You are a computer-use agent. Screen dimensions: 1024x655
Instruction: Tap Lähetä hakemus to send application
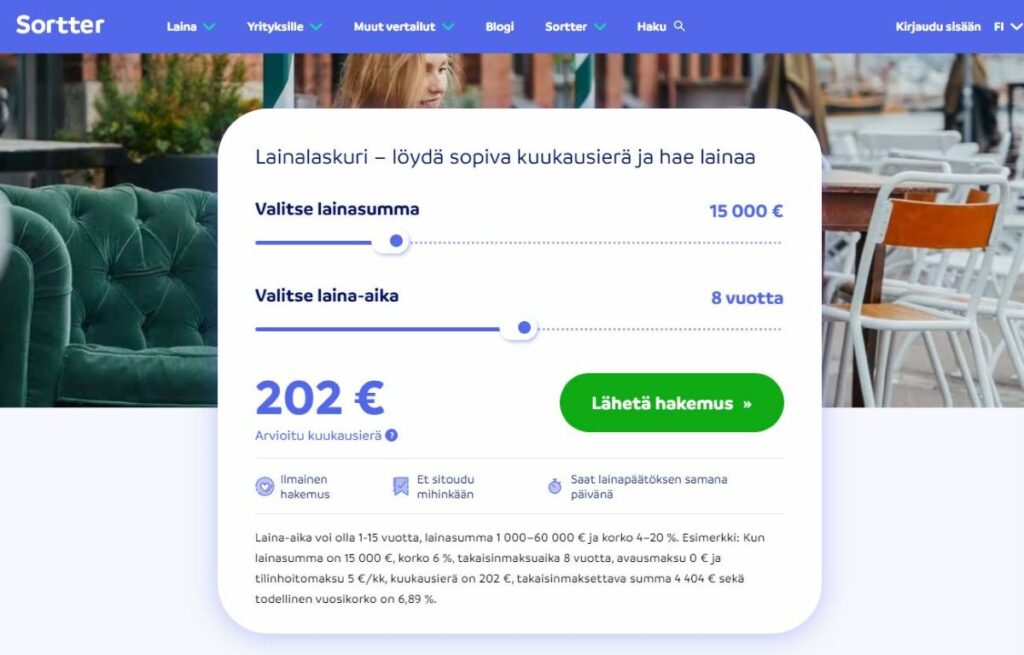(x=671, y=403)
